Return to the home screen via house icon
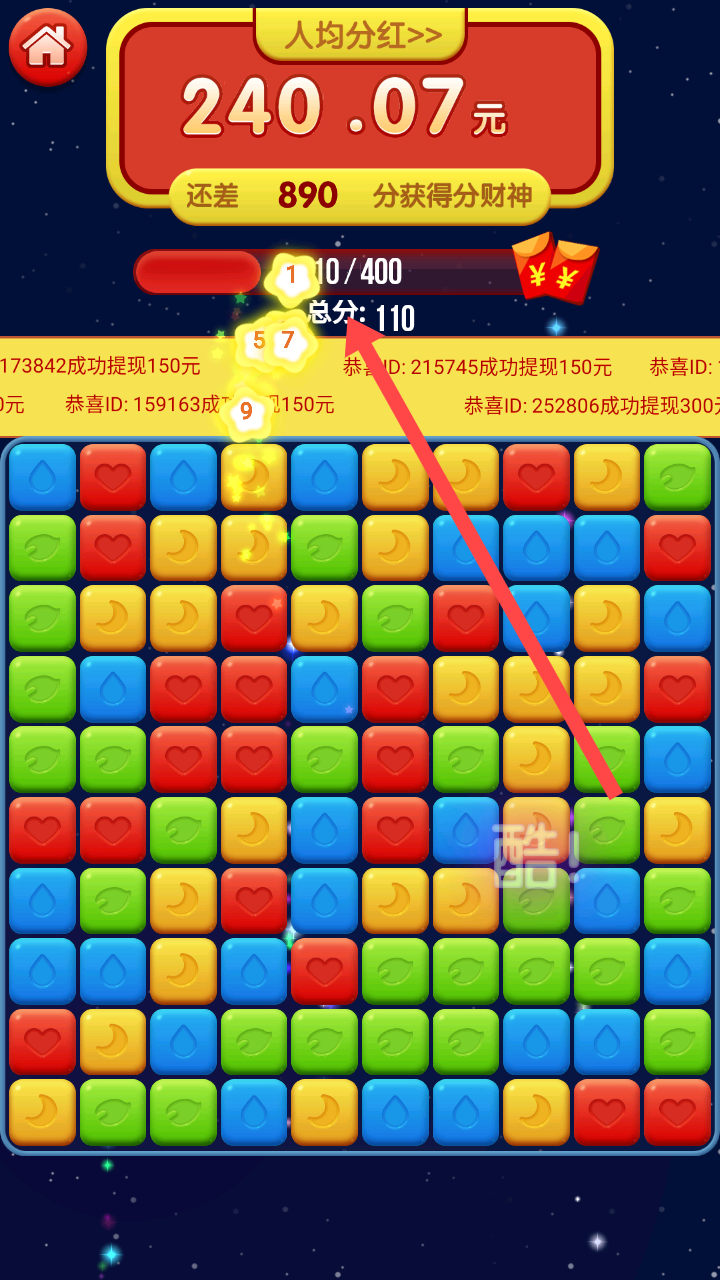The width and height of the screenshot is (720, 1280). point(47,46)
